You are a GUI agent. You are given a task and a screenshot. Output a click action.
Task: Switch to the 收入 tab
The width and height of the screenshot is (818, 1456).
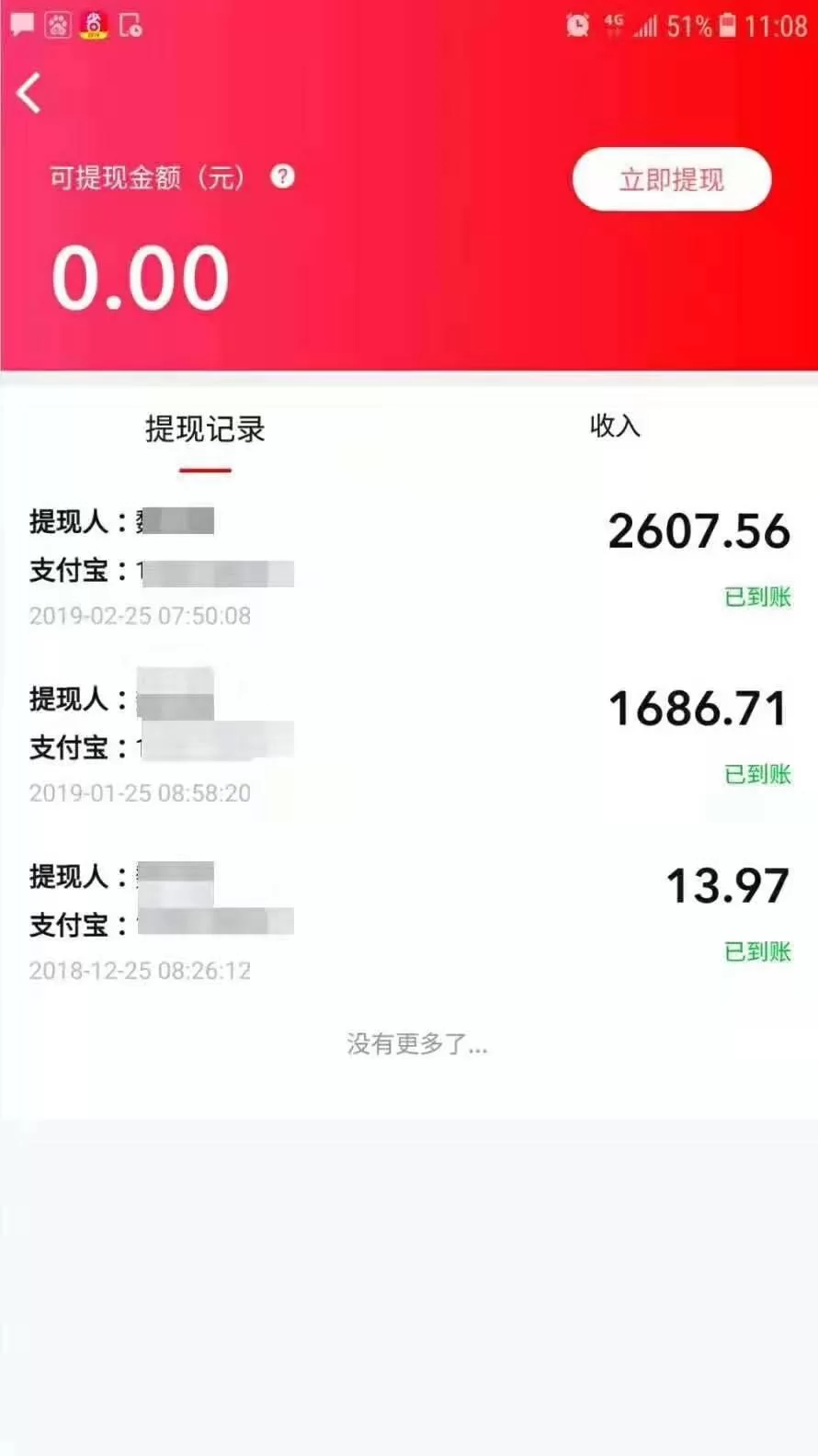pyautogui.click(x=614, y=426)
